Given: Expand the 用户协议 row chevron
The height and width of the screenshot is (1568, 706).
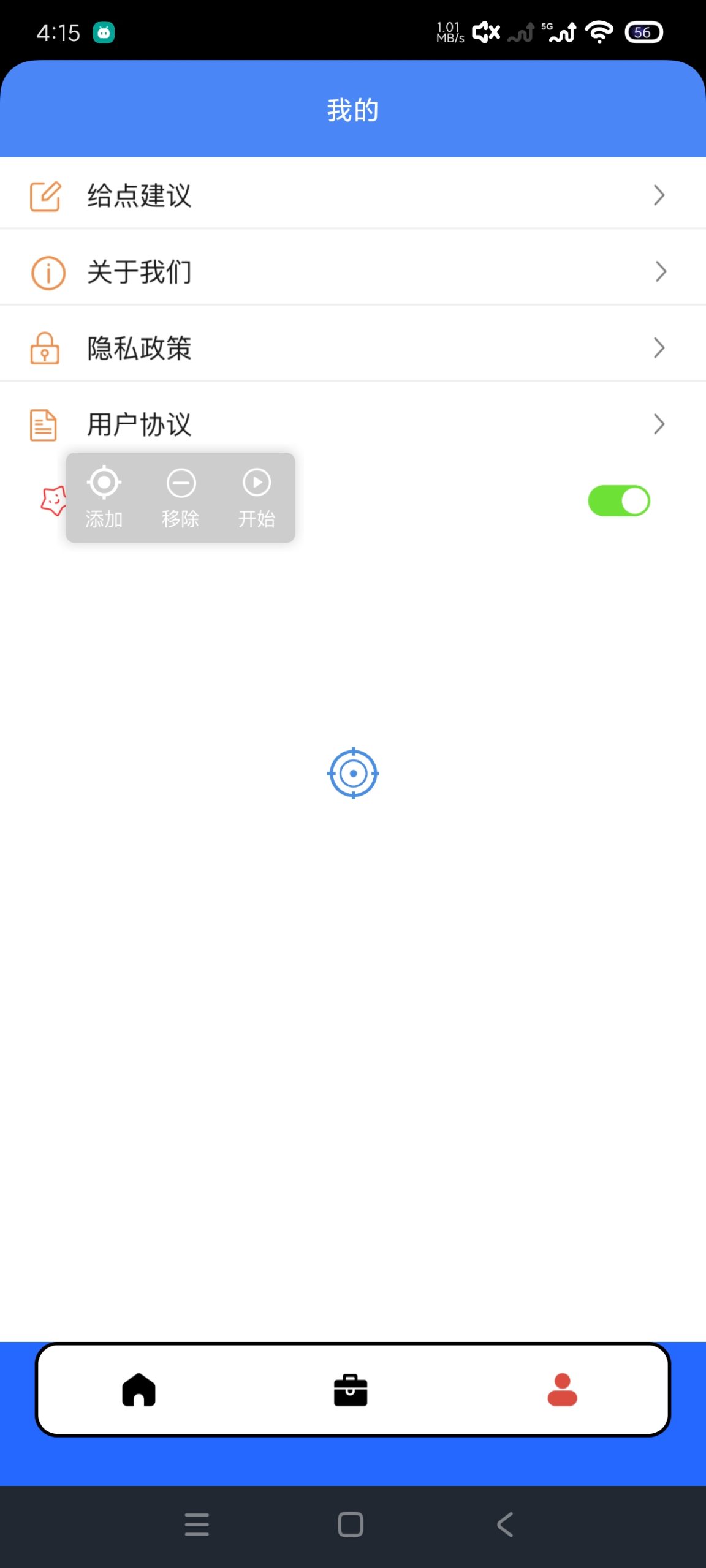Looking at the screenshot, I should pos(659,424).
